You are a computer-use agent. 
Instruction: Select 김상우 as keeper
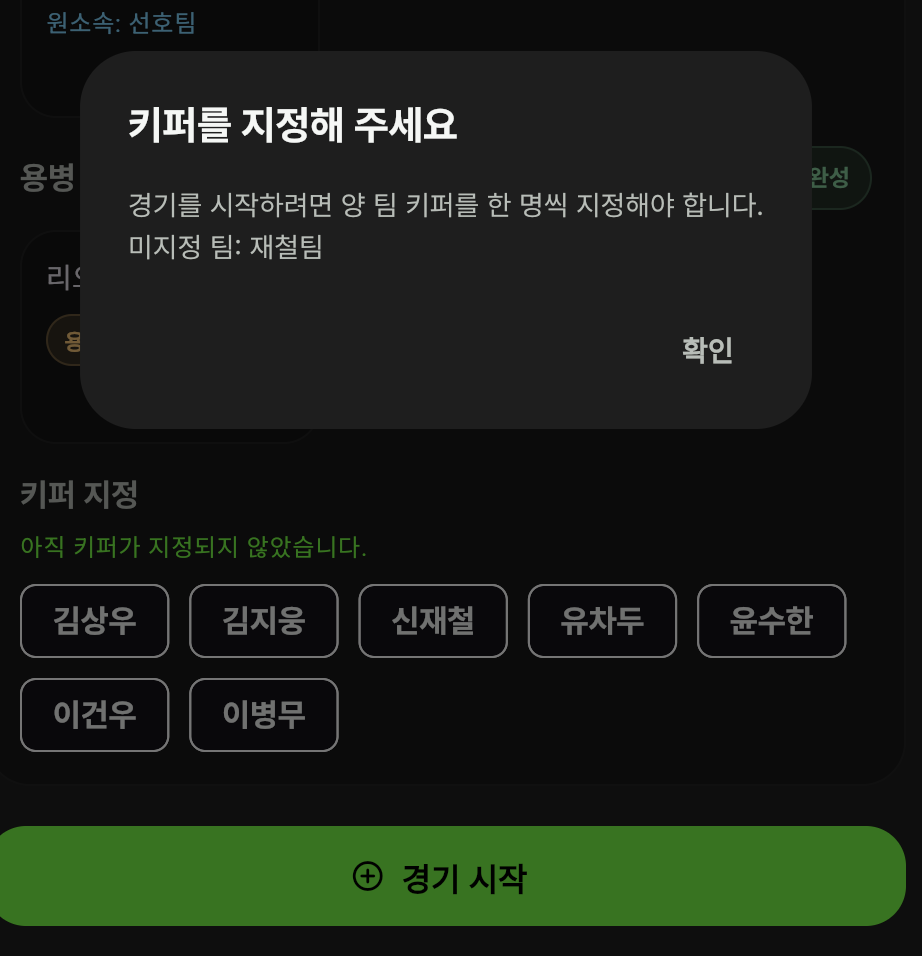tap(94, 621)
